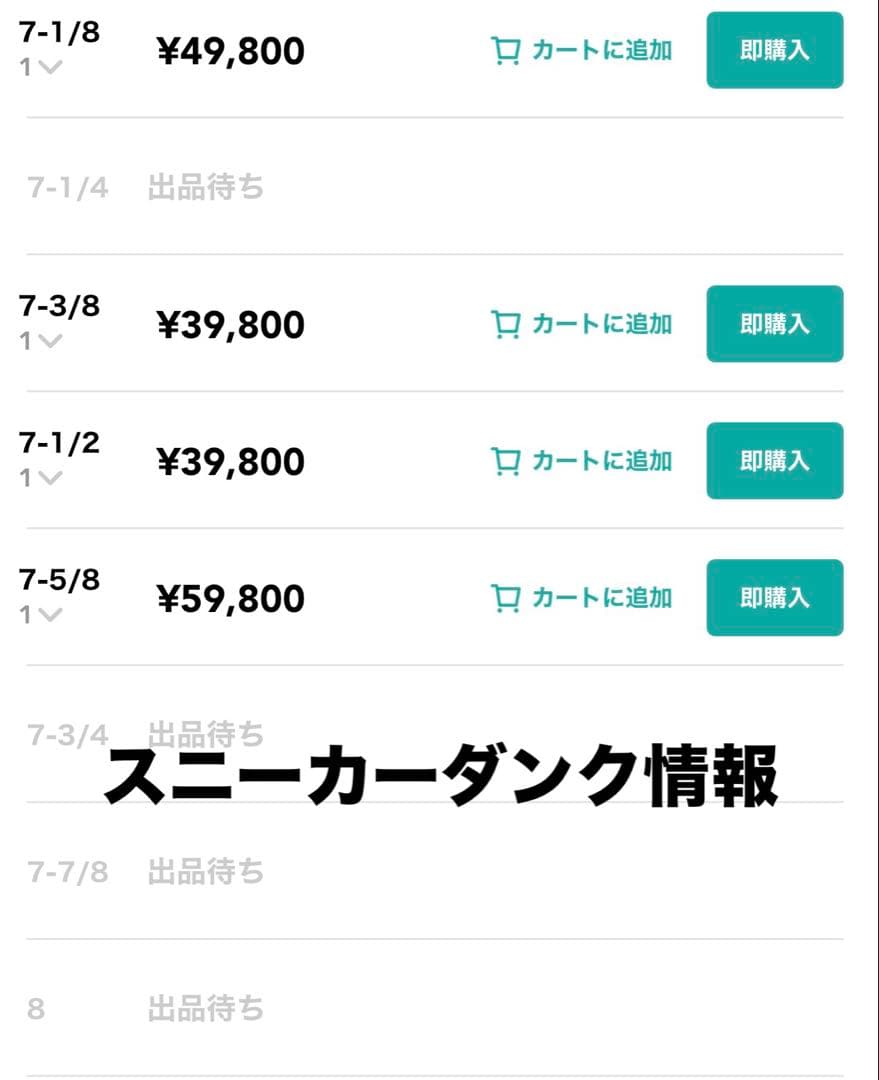Add size 7-1/2 to the cart

click(582, 461)
